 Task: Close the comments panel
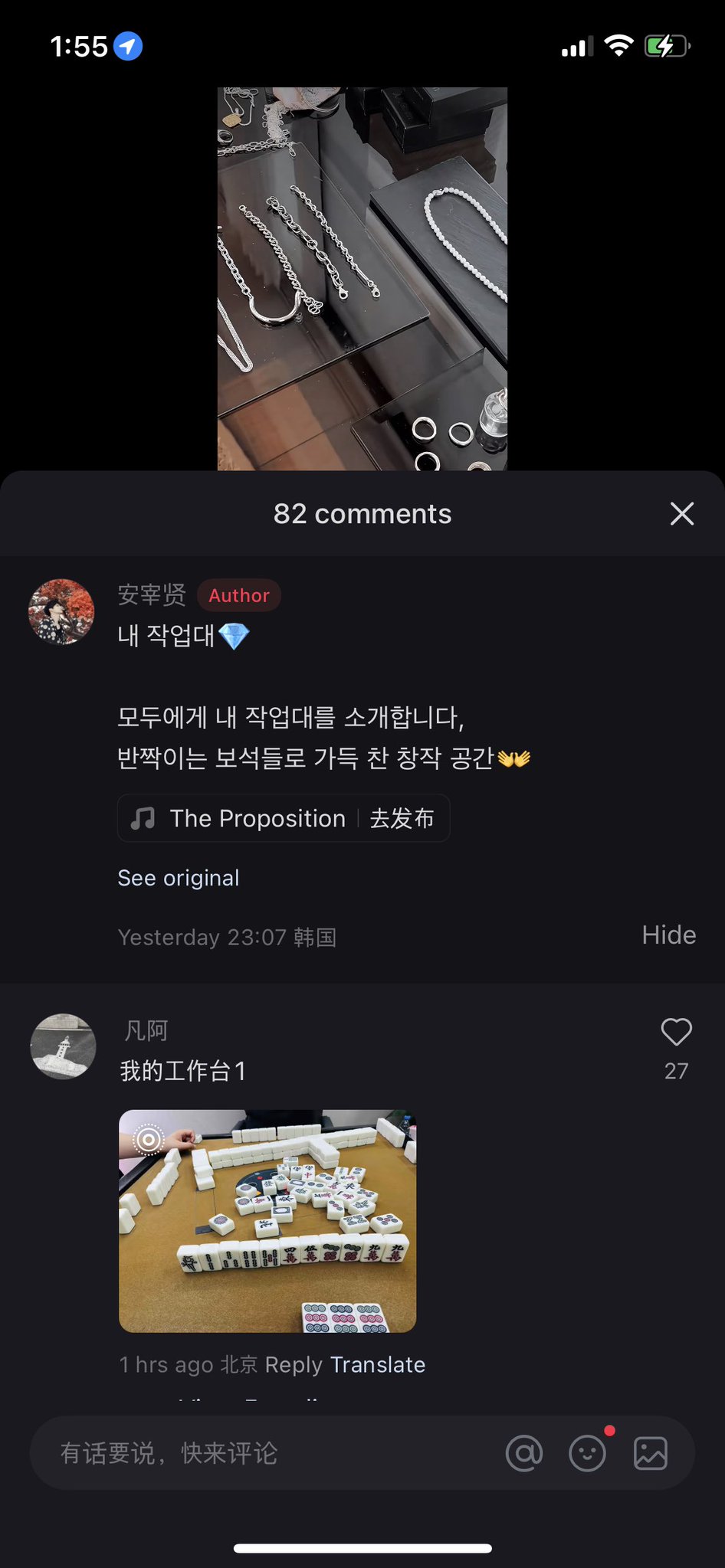click(681, 514)
